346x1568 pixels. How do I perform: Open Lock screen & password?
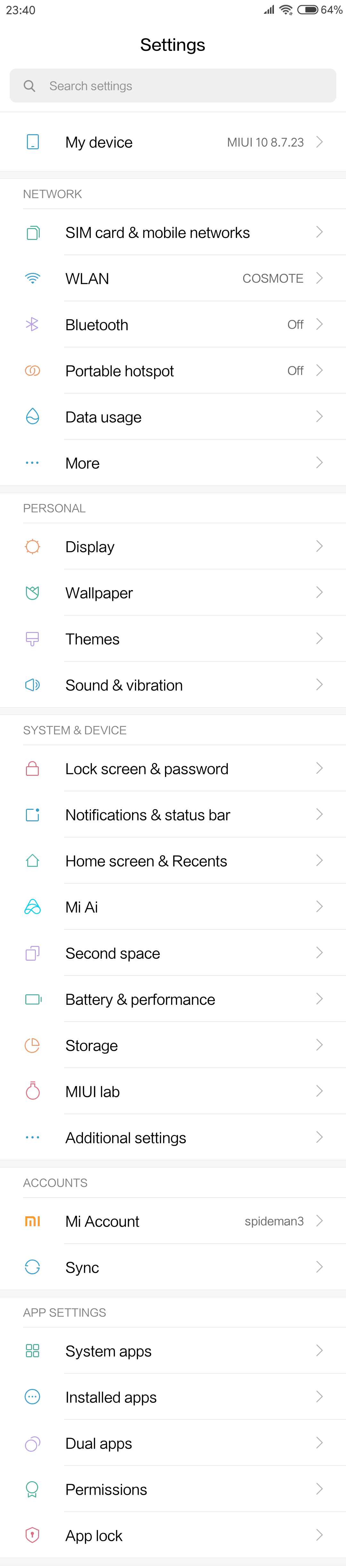173,769
